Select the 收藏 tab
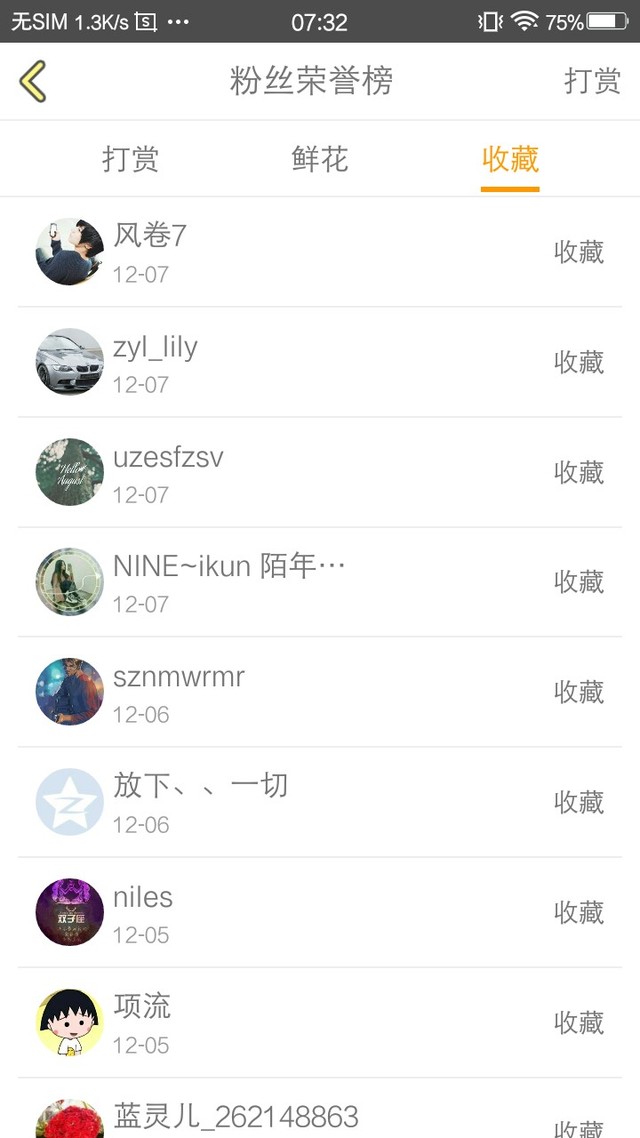The height and width of the screenshot is (1138, 640). coord(510,159)
